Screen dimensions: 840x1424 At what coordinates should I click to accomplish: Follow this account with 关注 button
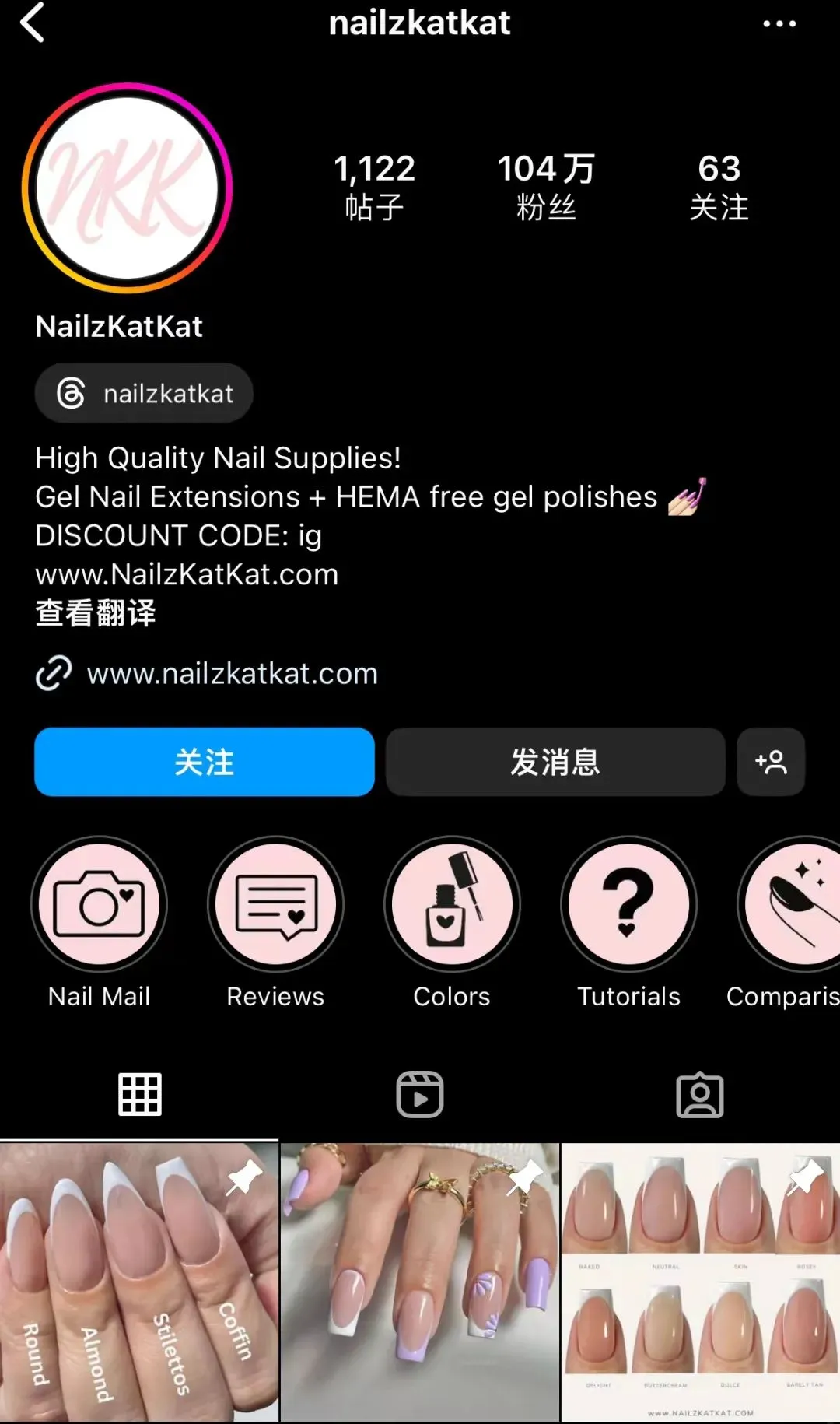point(205,762)
